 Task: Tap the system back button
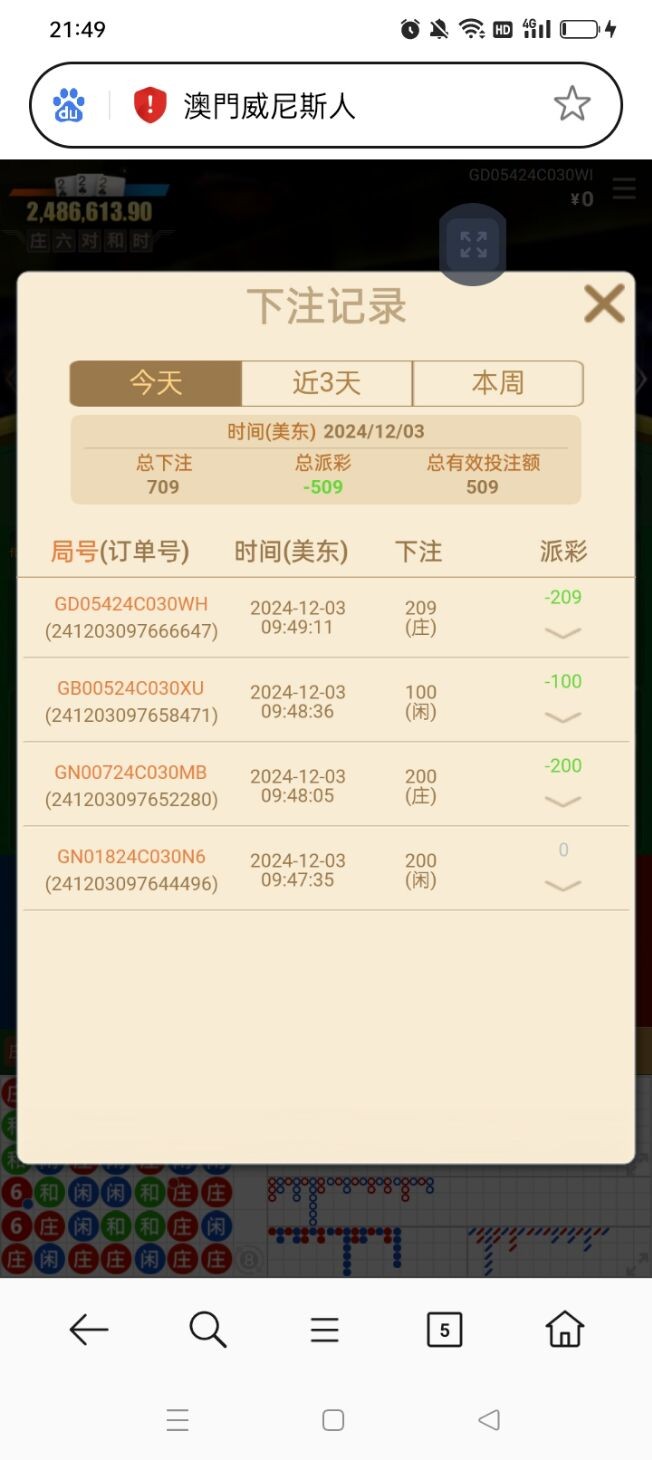click(x=488, y=1420)
